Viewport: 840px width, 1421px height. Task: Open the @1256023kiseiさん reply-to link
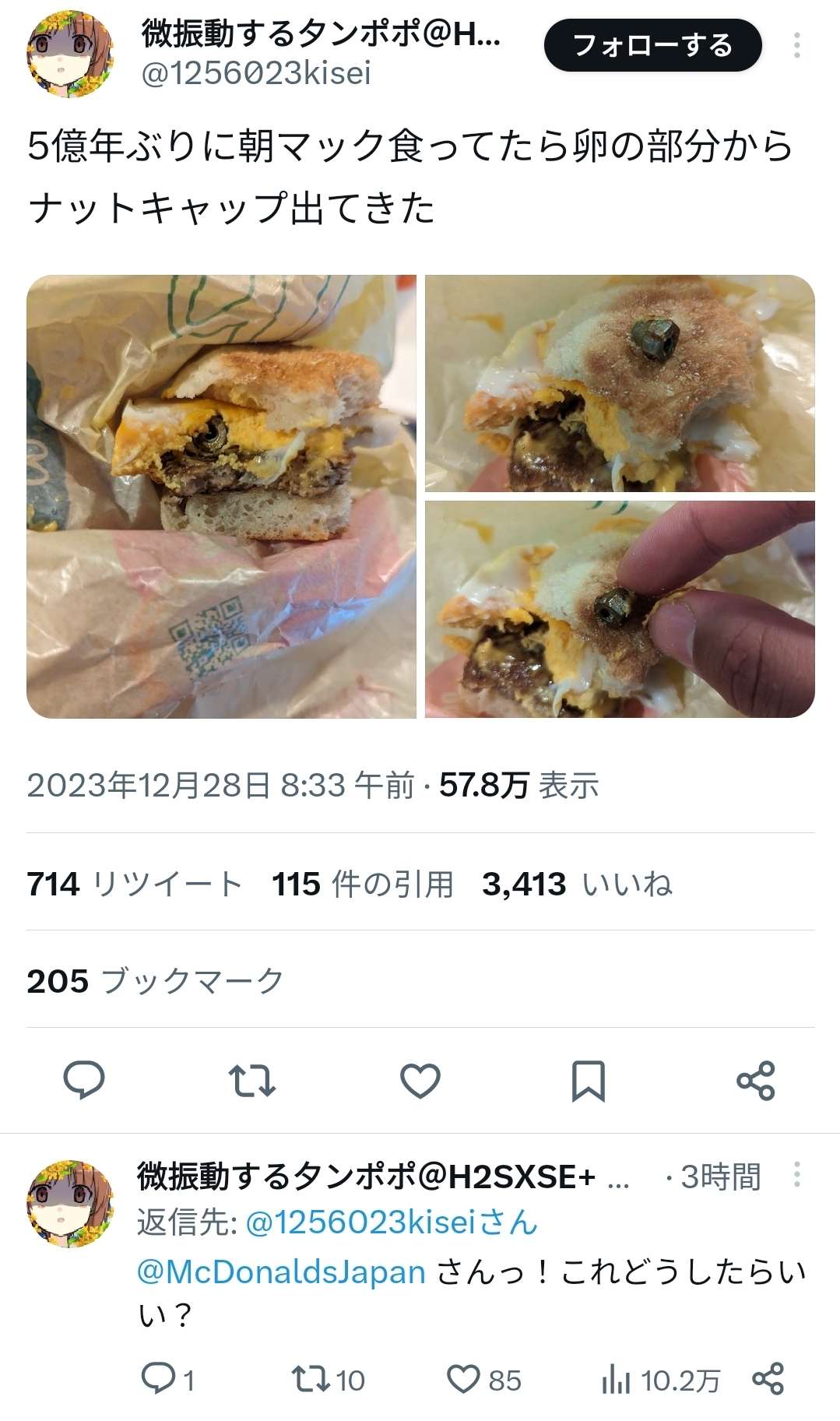pyautogui.click(x=392, y=1222)
